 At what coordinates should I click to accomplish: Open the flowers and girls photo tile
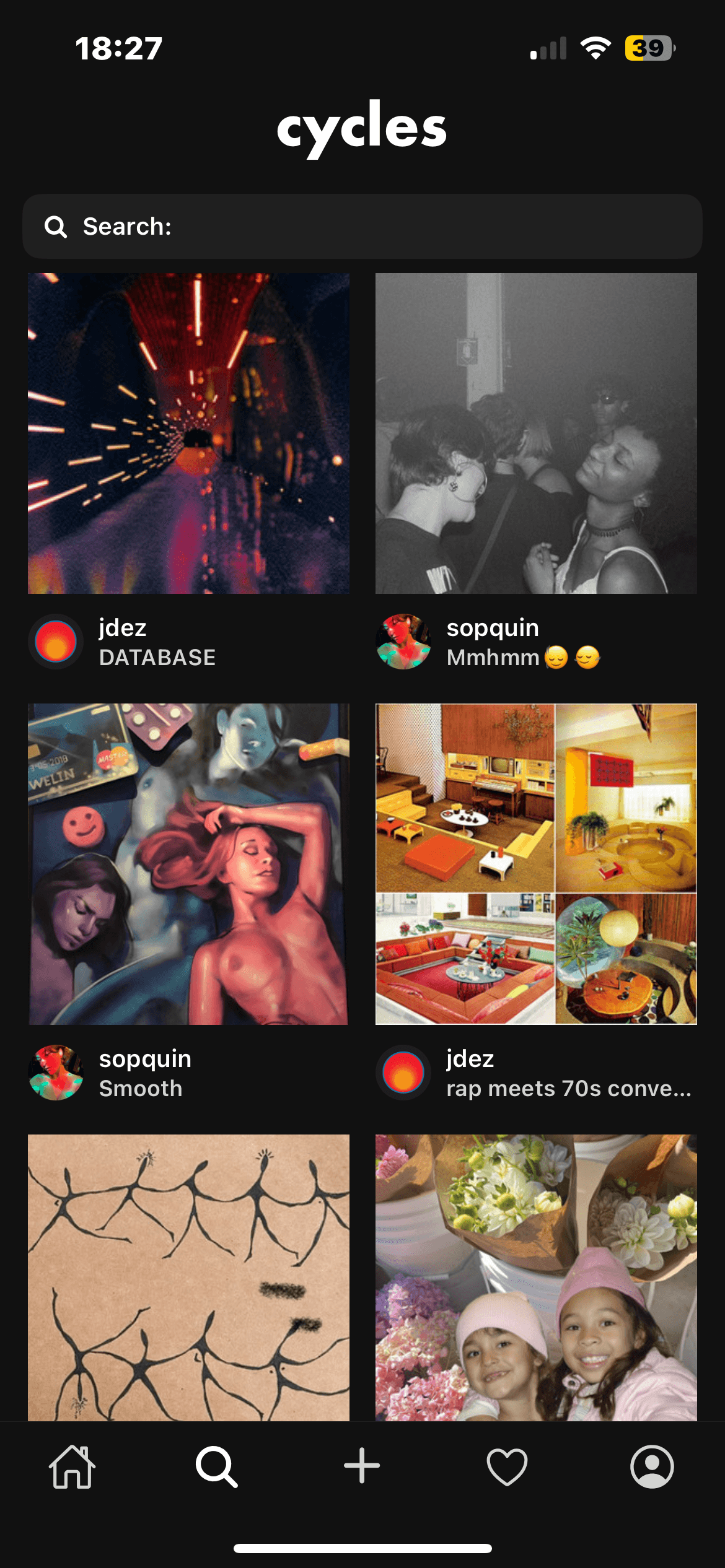[x=536, y=1277]
